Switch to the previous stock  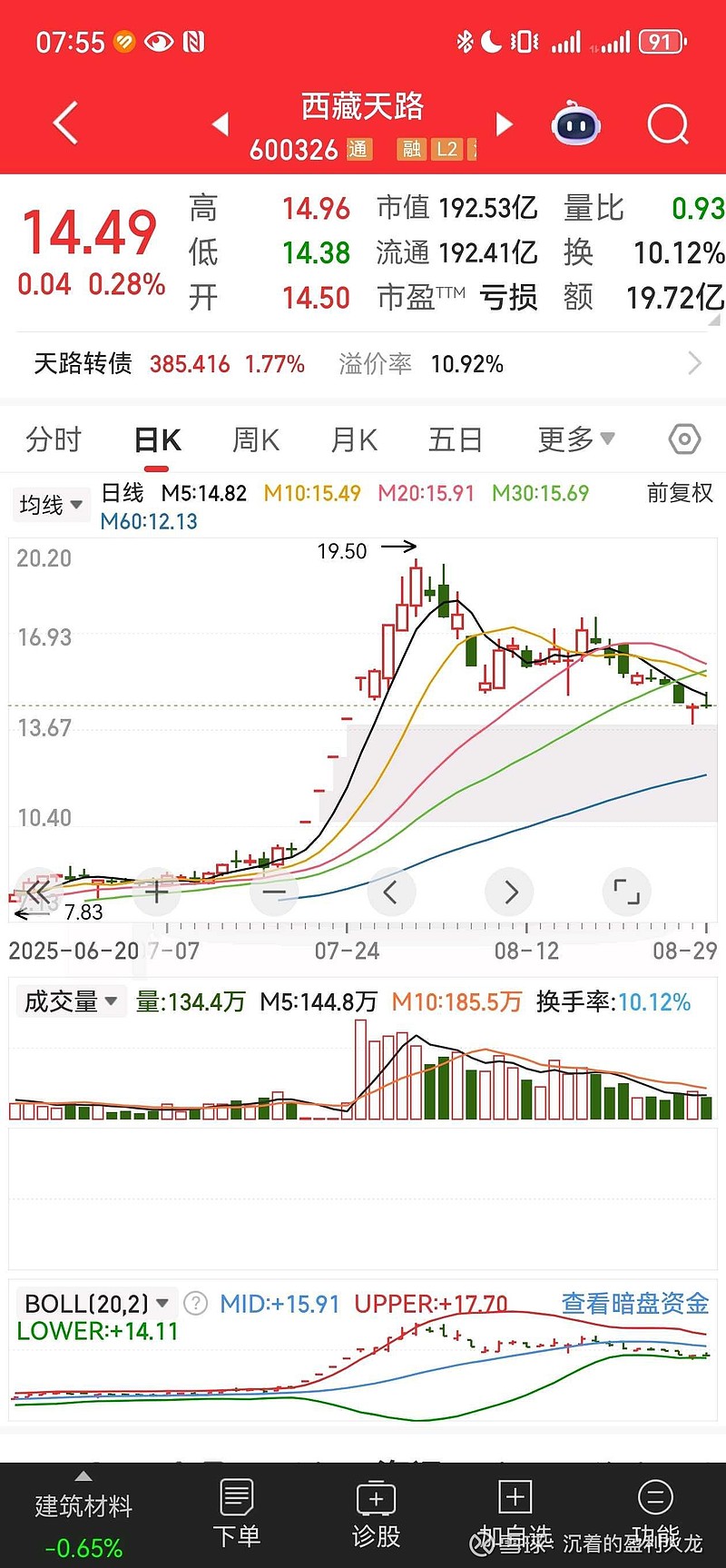[x=221, y=124]
